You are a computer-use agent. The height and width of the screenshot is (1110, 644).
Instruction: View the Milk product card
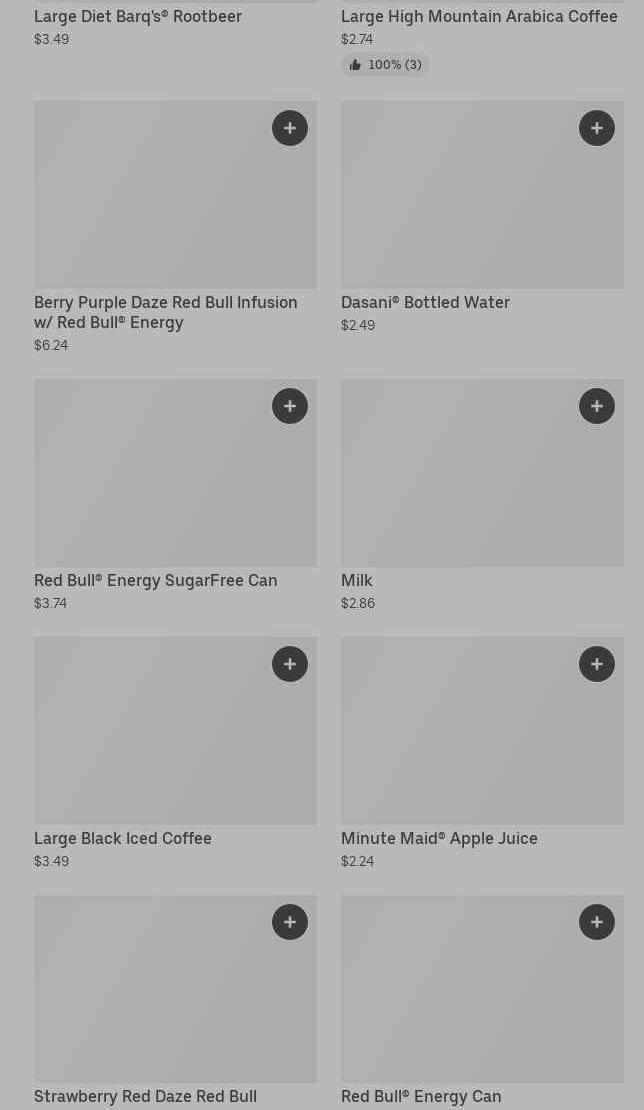[x=482, y=480]
